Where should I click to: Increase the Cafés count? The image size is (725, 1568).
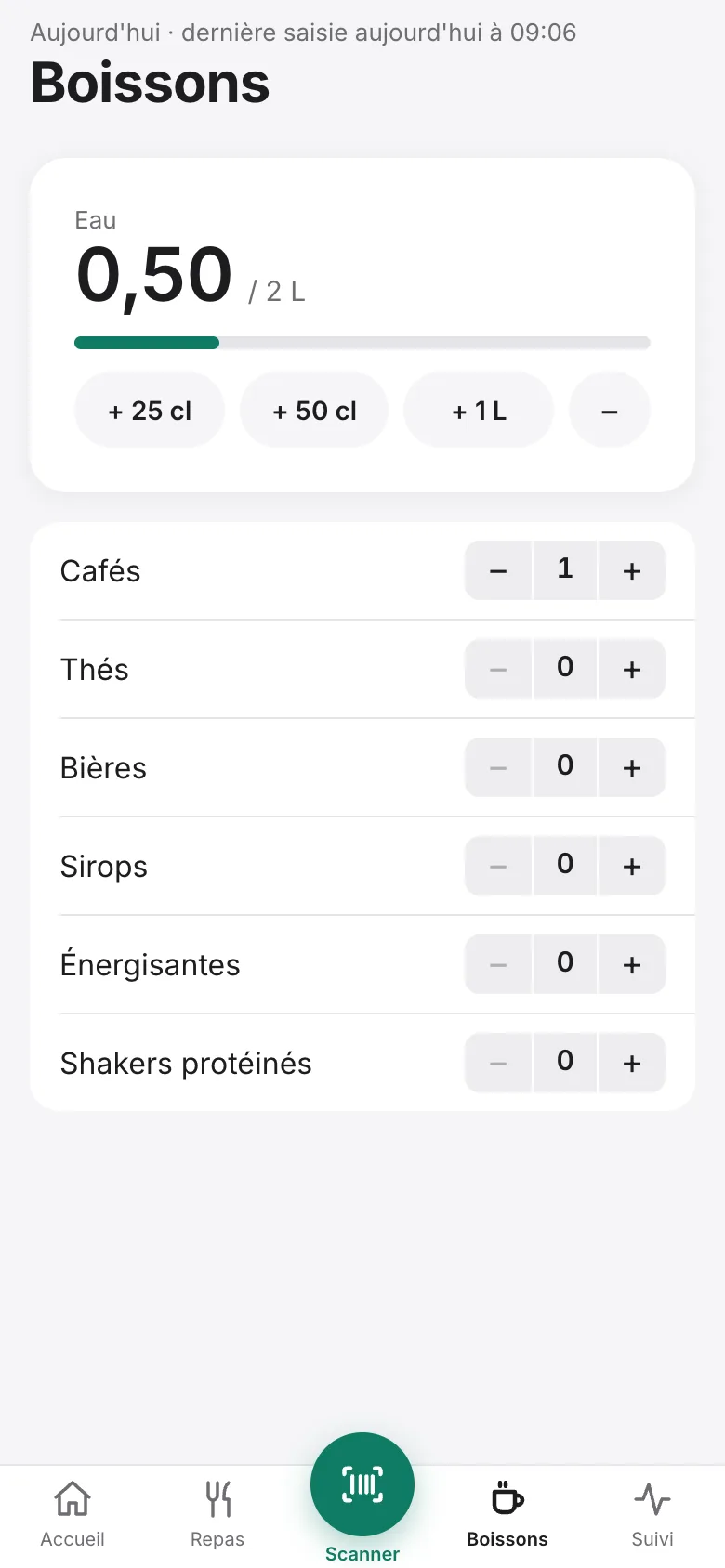(x=632, y=570)
